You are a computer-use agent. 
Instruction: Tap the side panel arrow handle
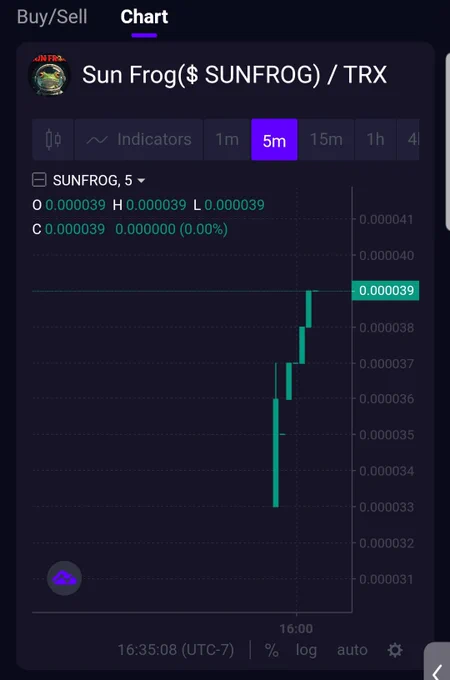[437, 662]
